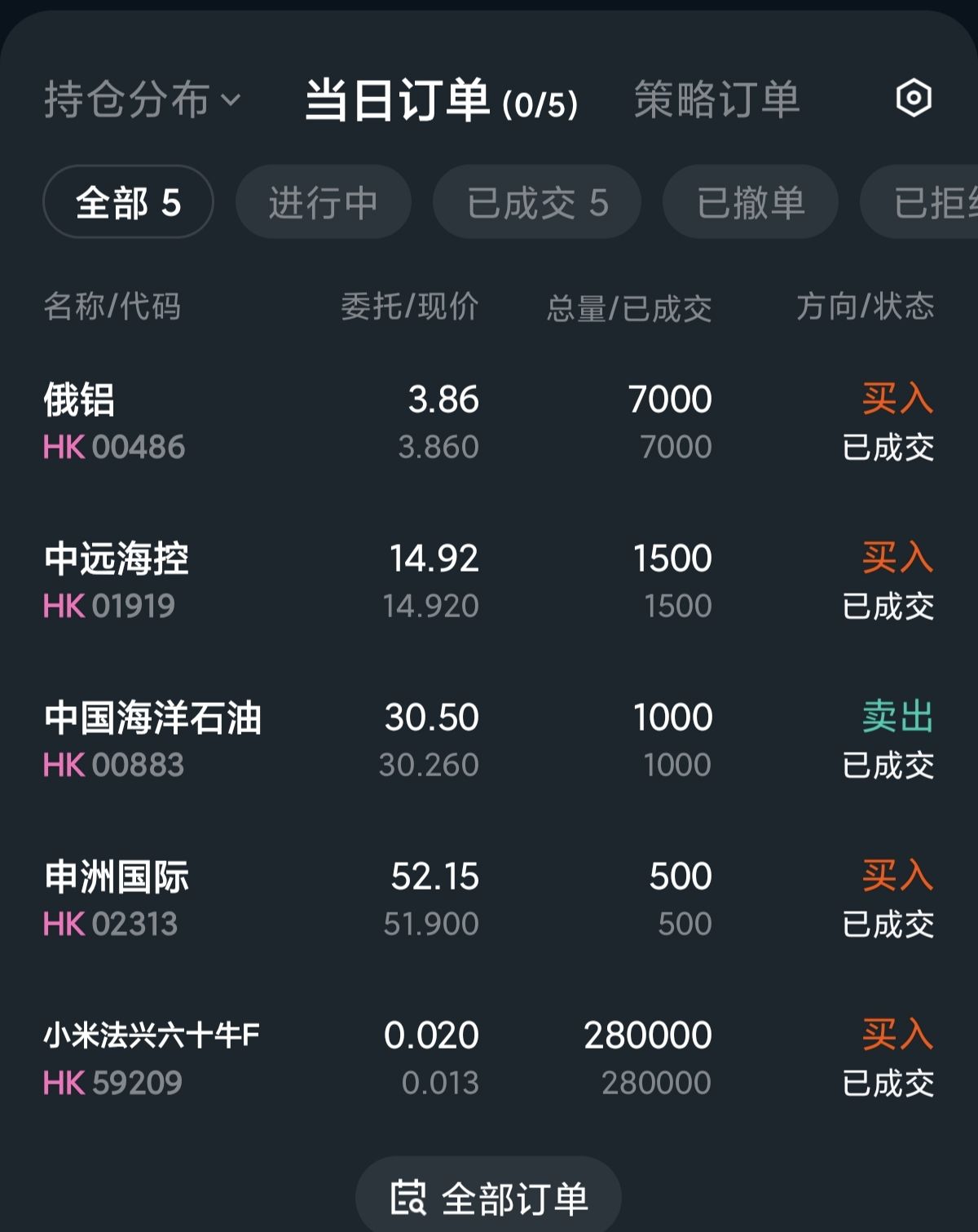Select the 全部 5 filter chip
This screenshot has width=978, height=1232.
tap(128, 202)
